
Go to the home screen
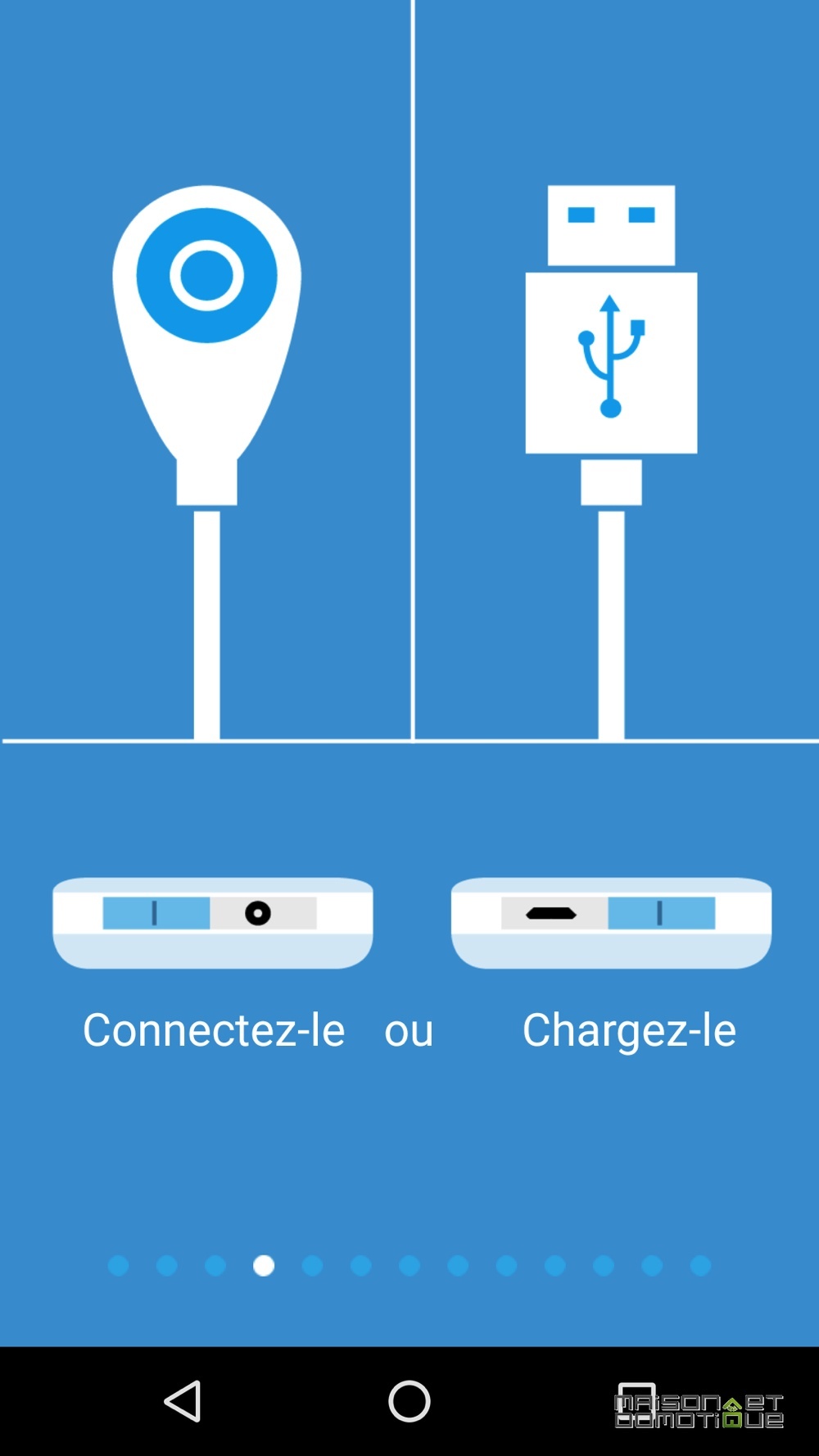[x=409, y=1401]
